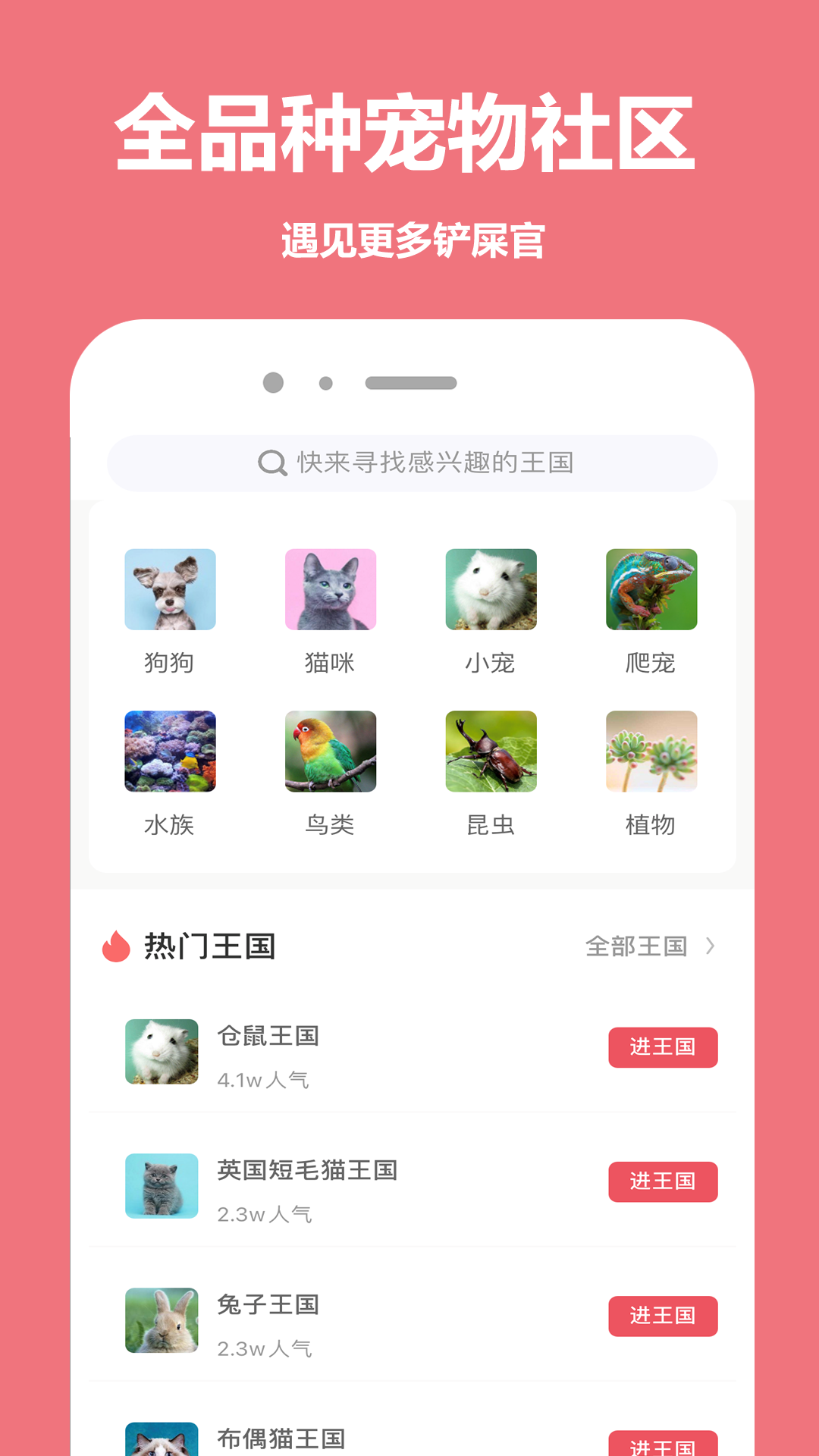Click the flame icon beside 热门王国
This screenshot has height=1456, width=819.
pos(115,946)
